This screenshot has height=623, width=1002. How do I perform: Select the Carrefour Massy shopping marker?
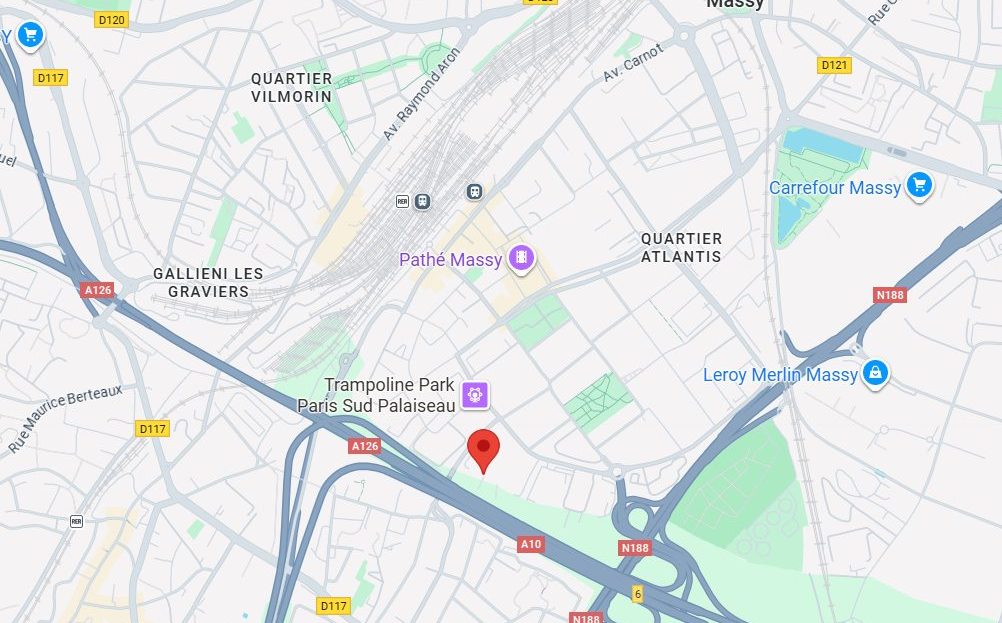(x=918, y=186)
